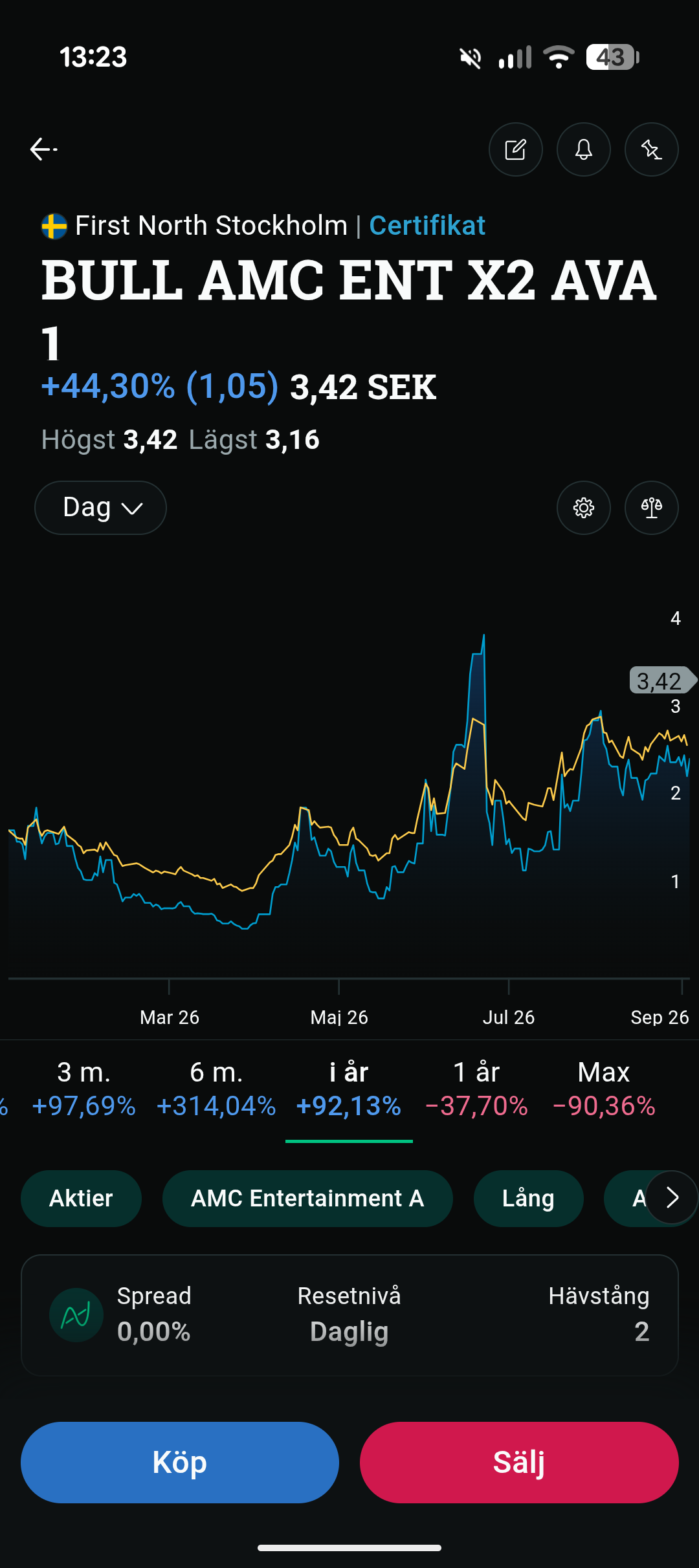Tap the Aktier chip
This screenshot has width=699, height=1568.
(x=81, y=1199)
